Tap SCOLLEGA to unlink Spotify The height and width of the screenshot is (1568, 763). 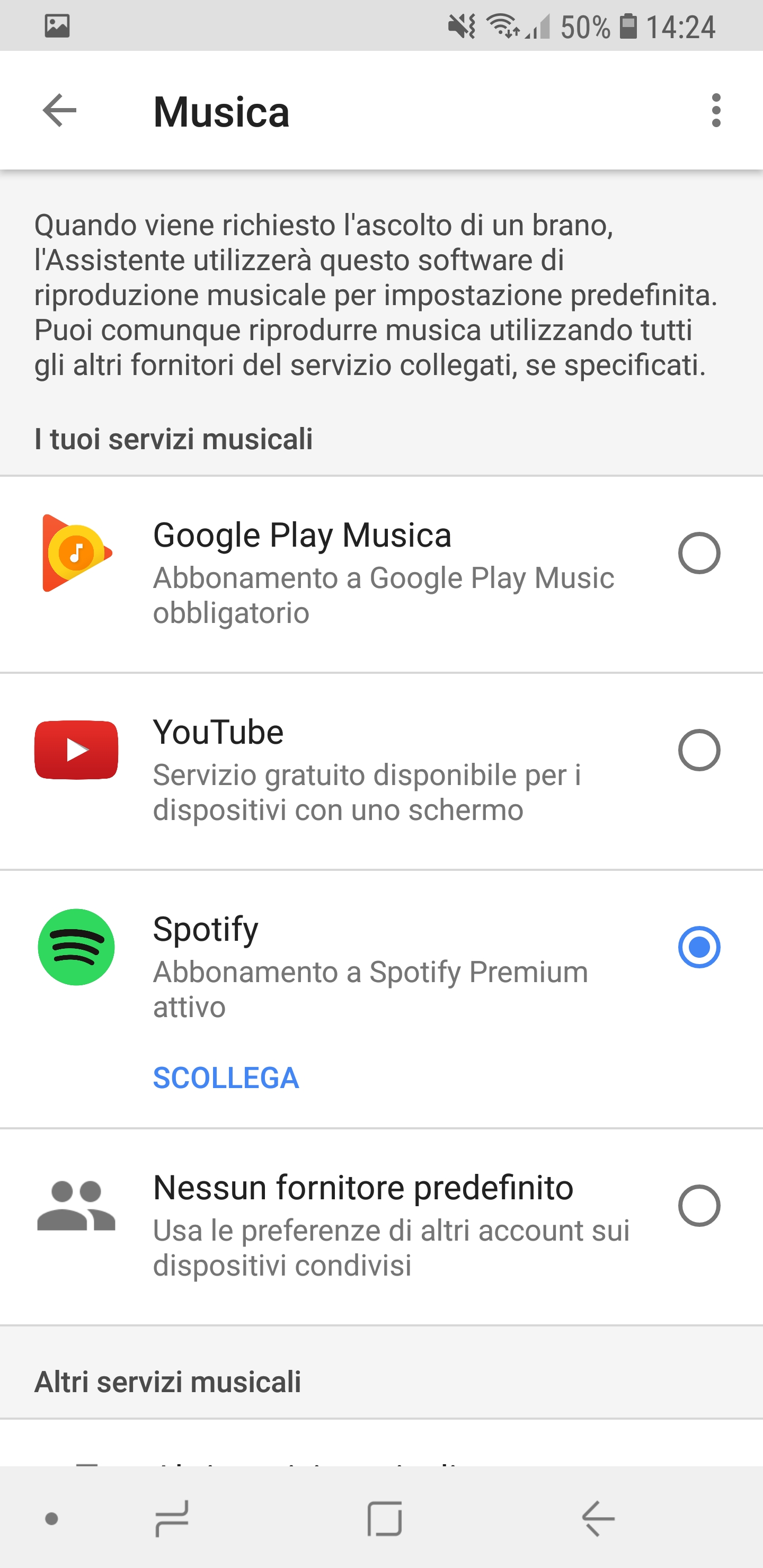point(226,1078)
